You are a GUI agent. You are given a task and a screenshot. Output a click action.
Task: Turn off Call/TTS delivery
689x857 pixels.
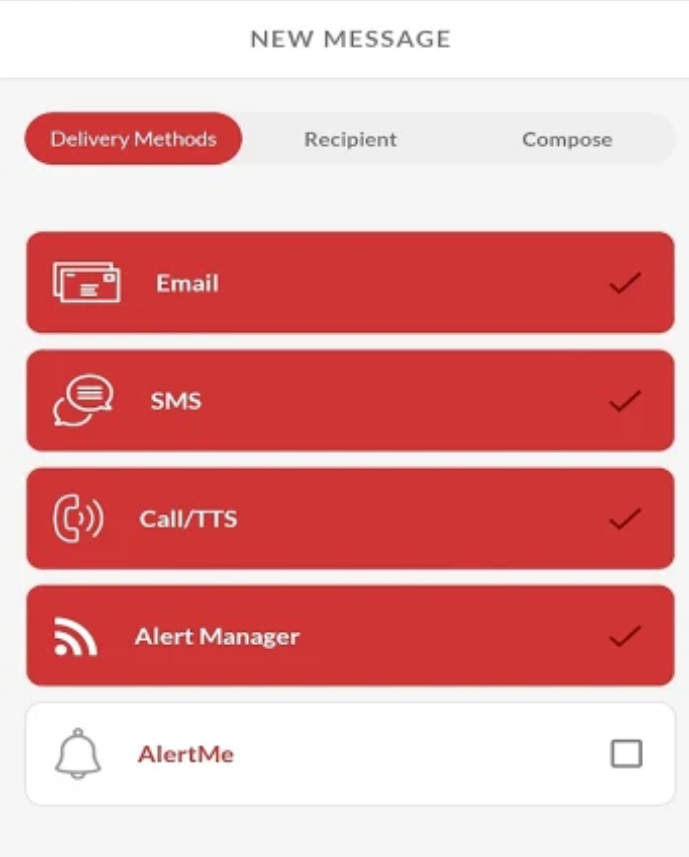[624, 519]
